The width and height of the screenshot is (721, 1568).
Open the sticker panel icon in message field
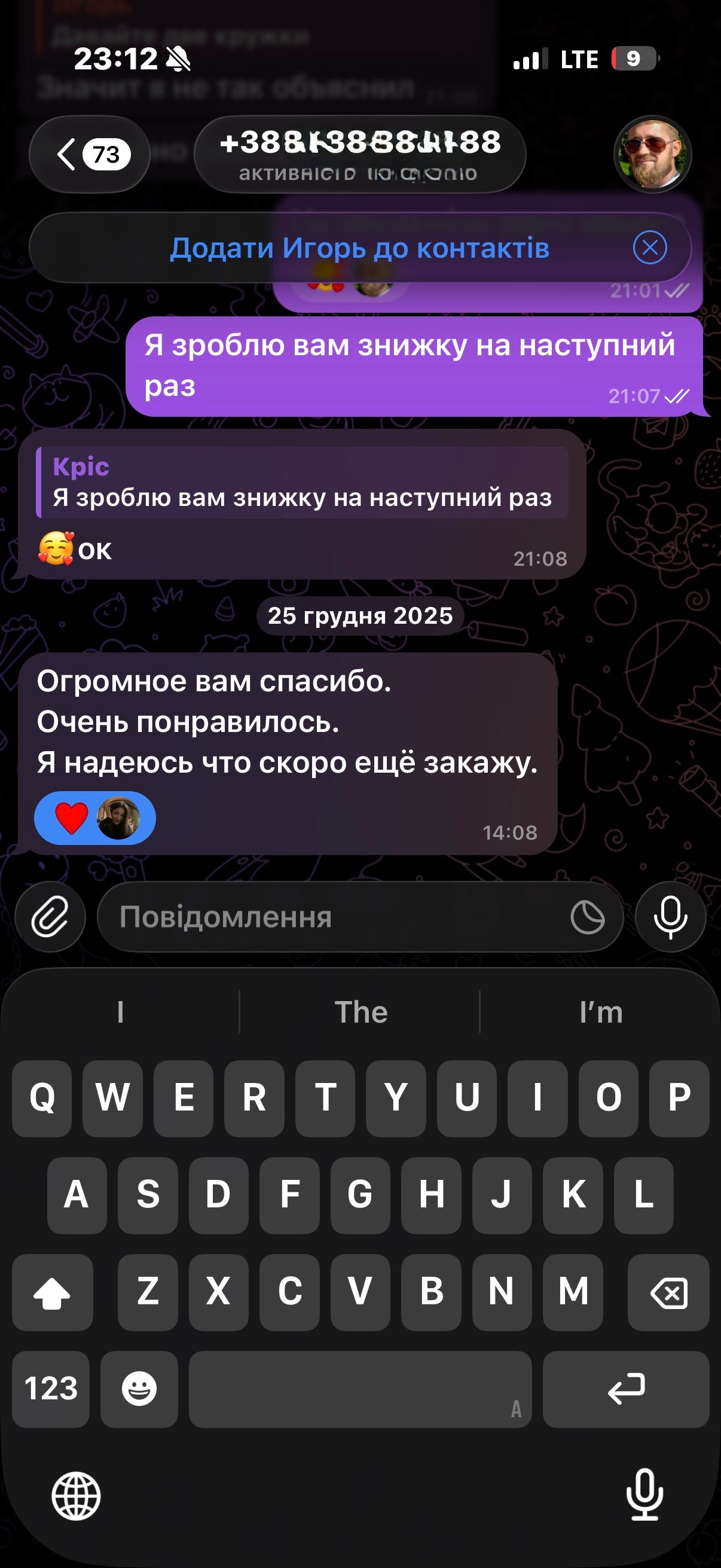[x=587, y=917]
